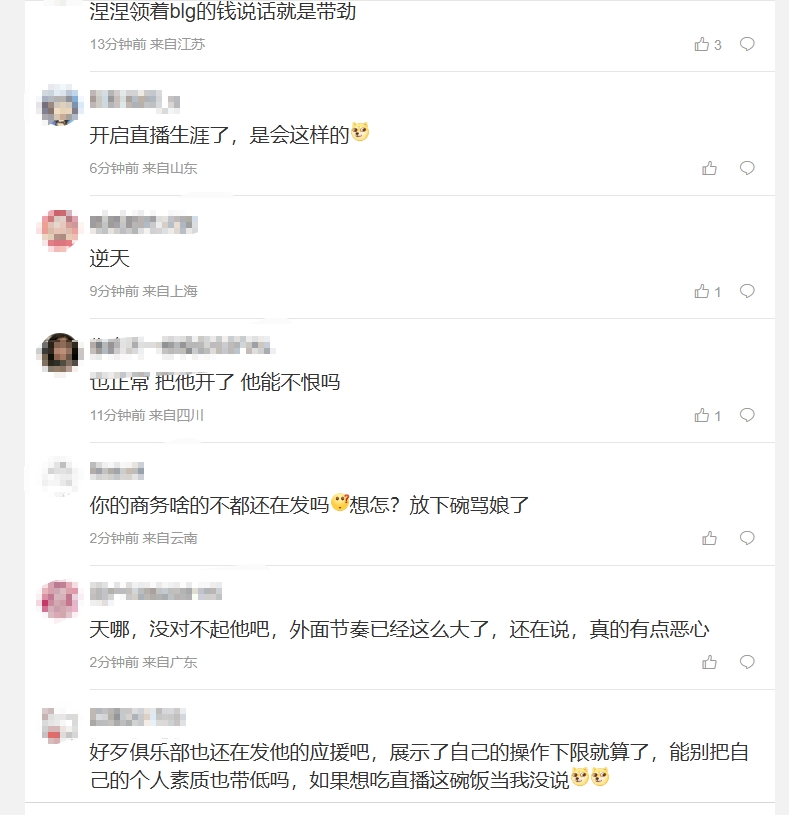Reply to the comment from 云南
Screen dimensions: 789x815
747,538
